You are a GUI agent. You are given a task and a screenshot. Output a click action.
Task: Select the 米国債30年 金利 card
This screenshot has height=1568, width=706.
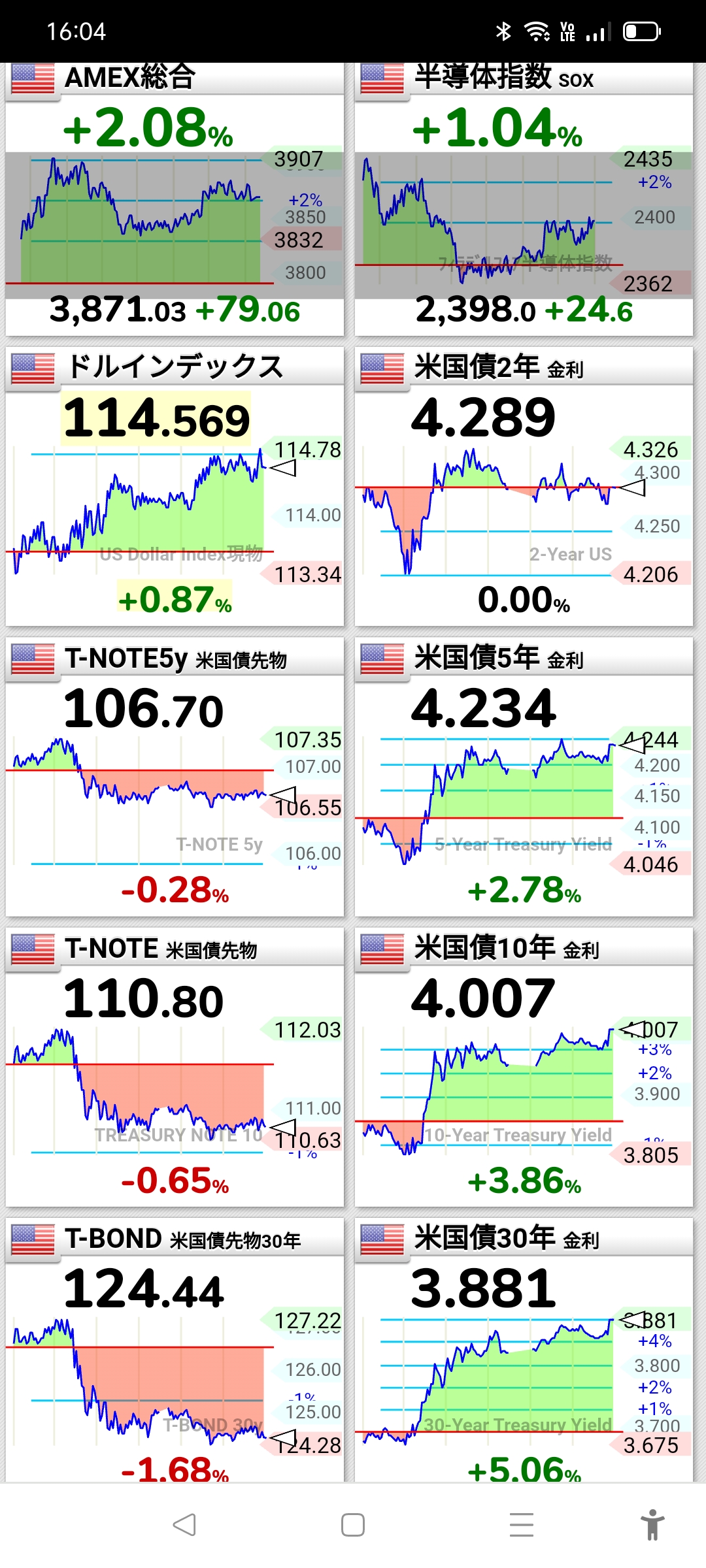pyautogui.click(x=524, y=1352)
